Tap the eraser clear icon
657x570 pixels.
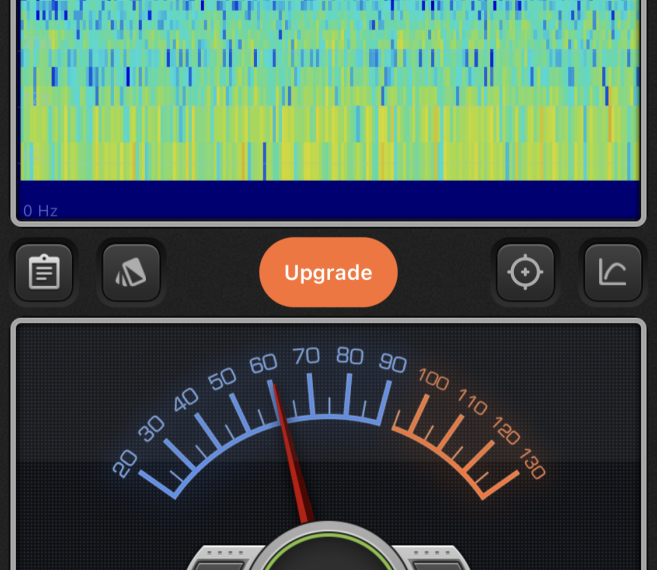coord(131,273)
